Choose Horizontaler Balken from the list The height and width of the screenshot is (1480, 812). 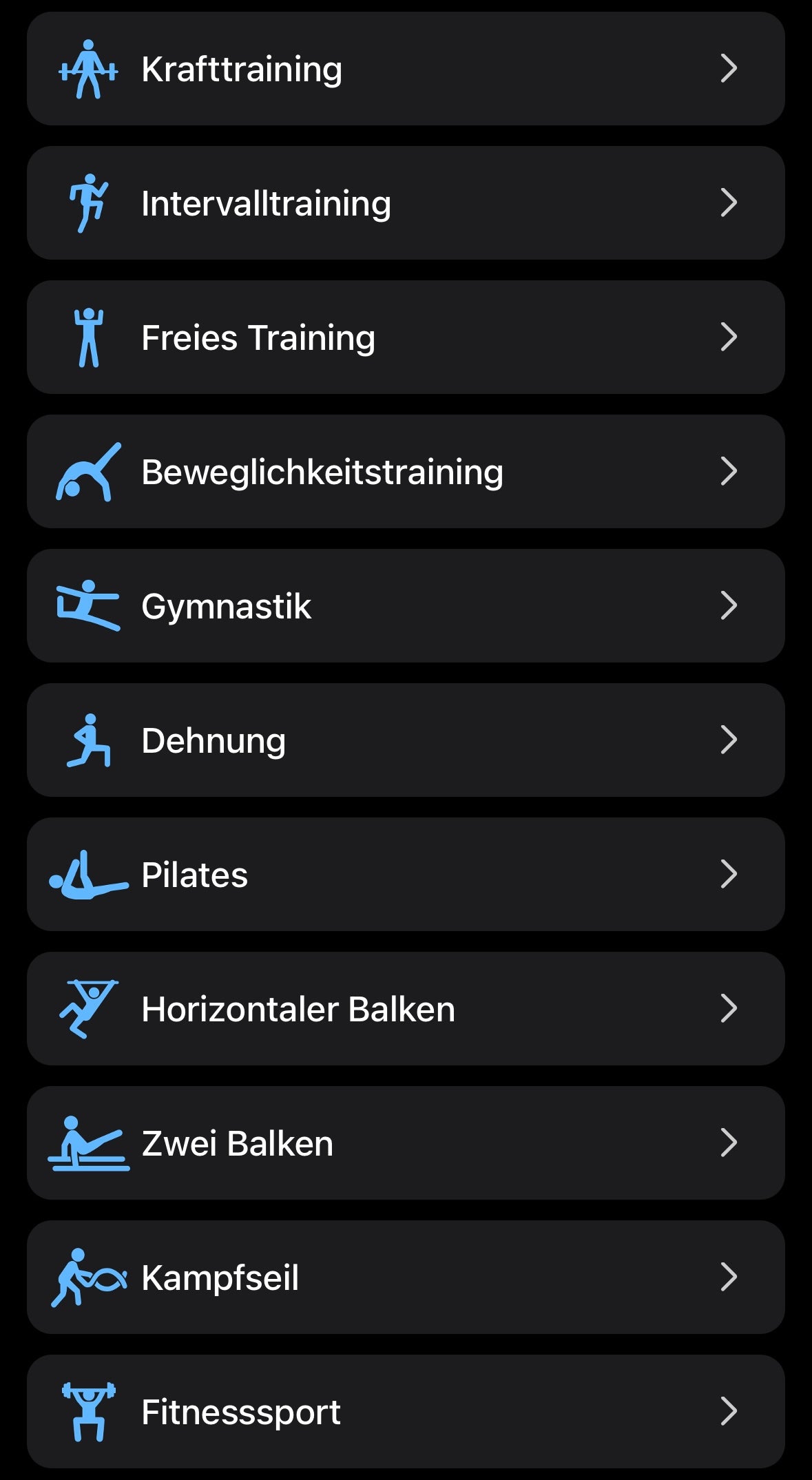(406, 1009)
